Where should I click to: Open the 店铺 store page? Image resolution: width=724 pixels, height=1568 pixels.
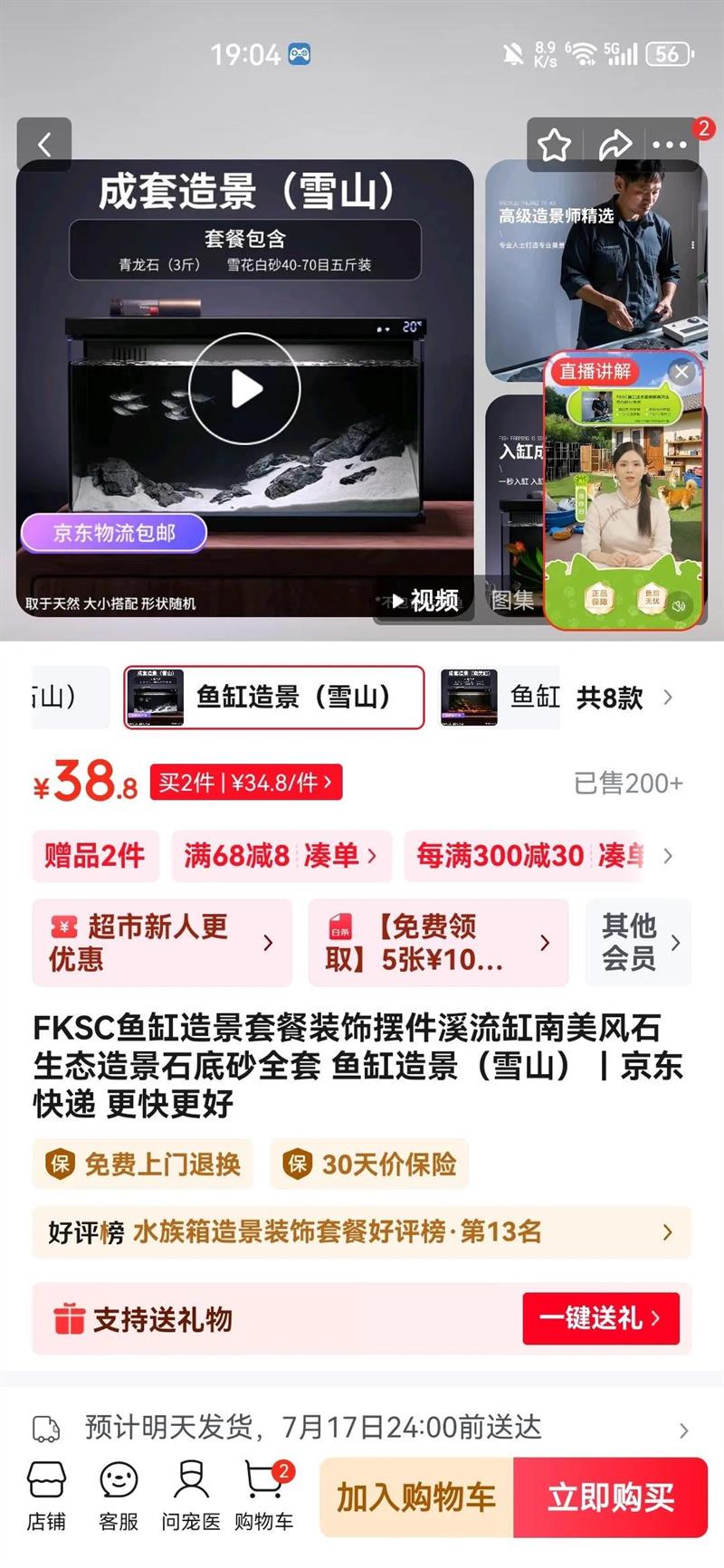pyautogui.click(x=46, y=1496)
